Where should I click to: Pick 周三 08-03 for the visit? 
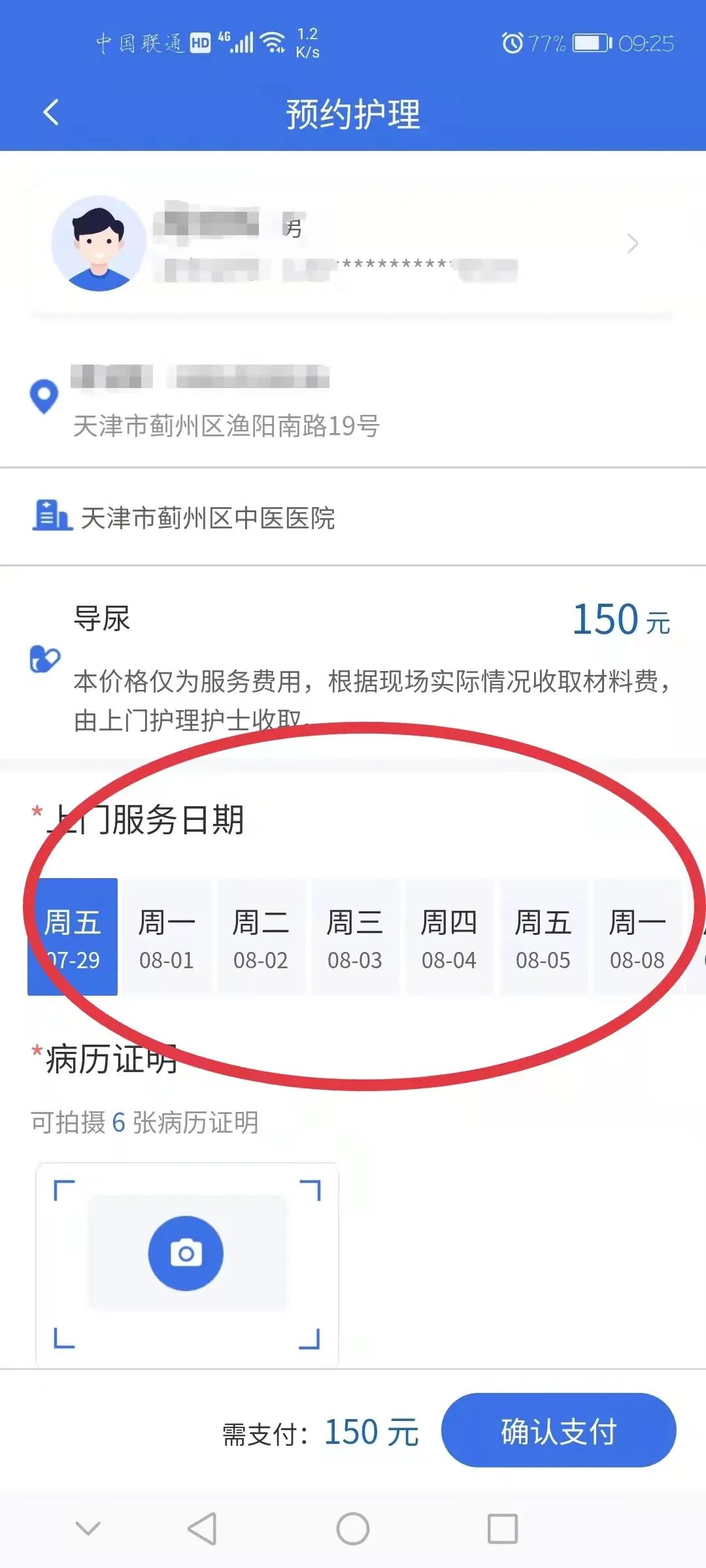[x=355, y=937]
